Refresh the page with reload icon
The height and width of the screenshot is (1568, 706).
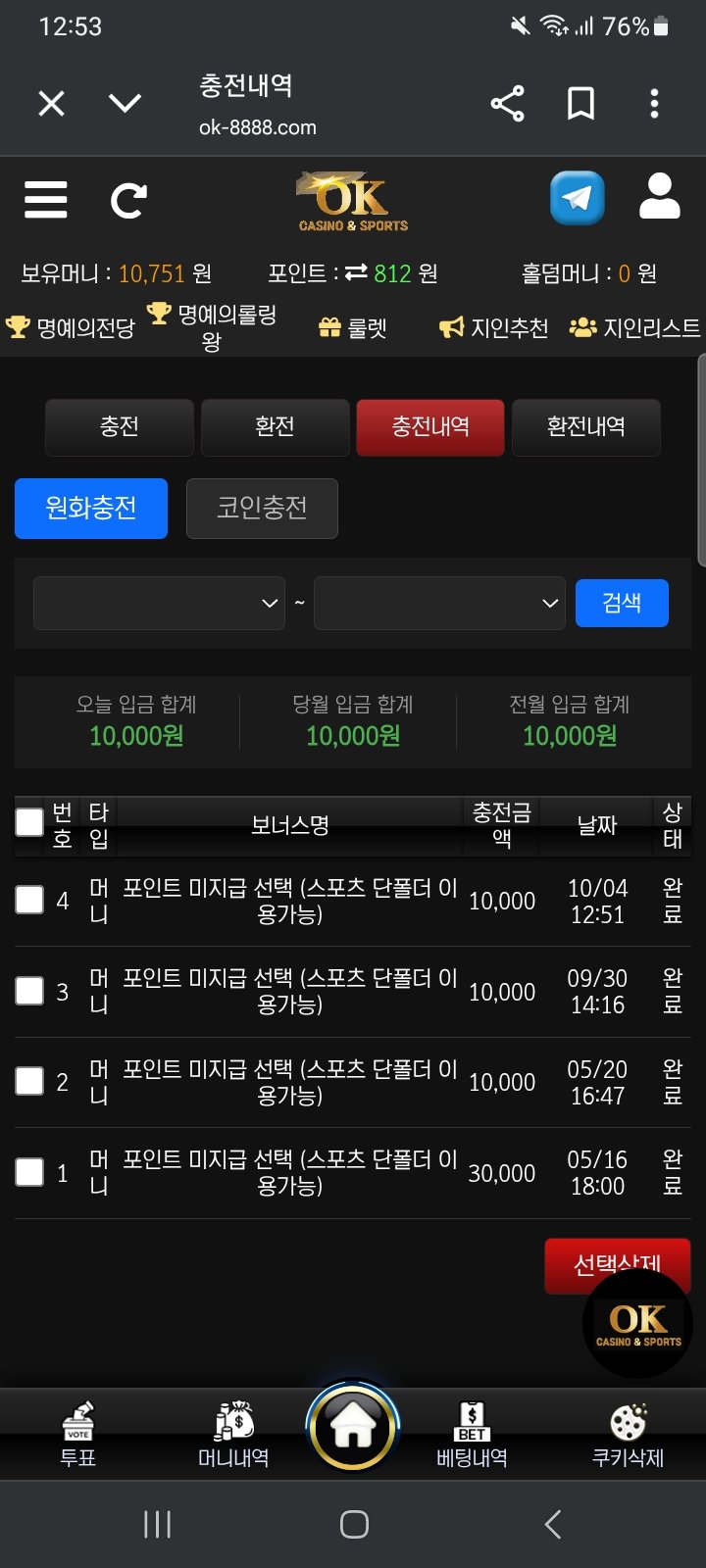pos(128,201)
